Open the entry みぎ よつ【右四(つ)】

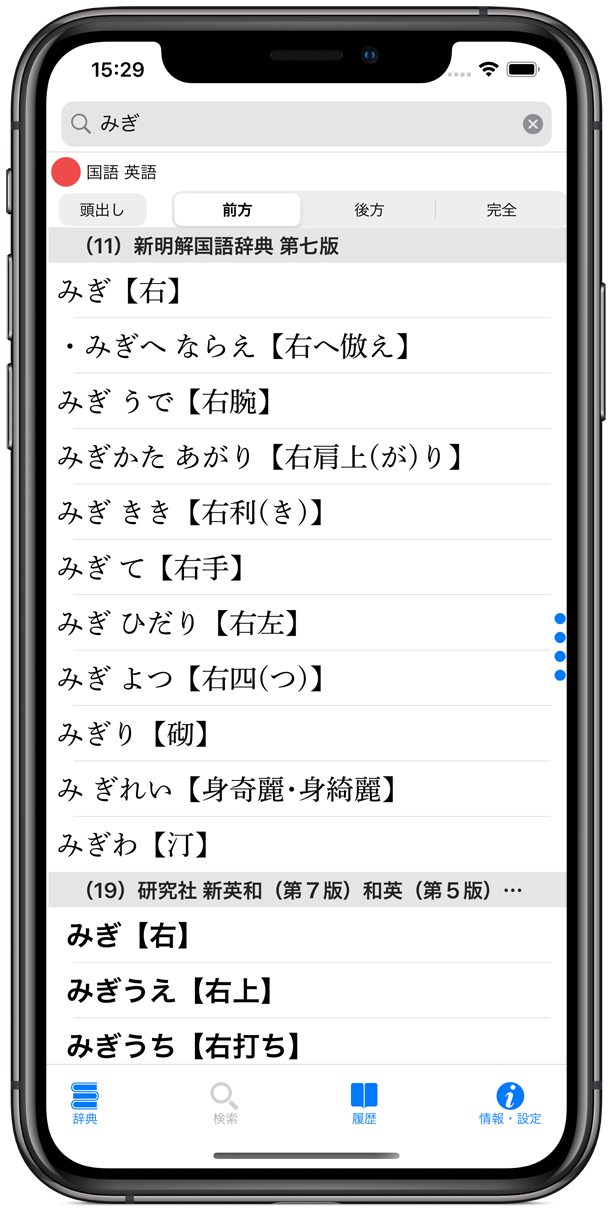300,679
